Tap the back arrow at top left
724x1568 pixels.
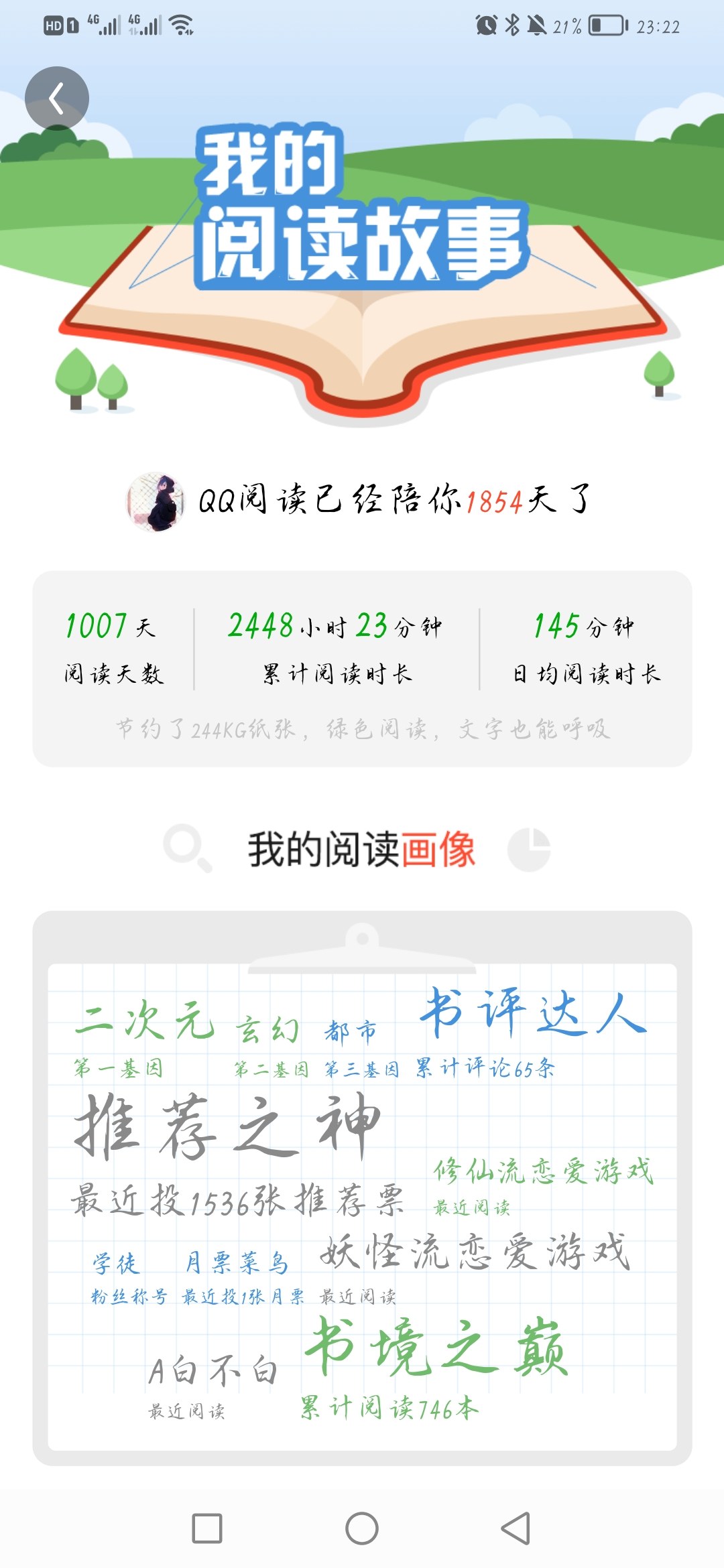point(57,99)
